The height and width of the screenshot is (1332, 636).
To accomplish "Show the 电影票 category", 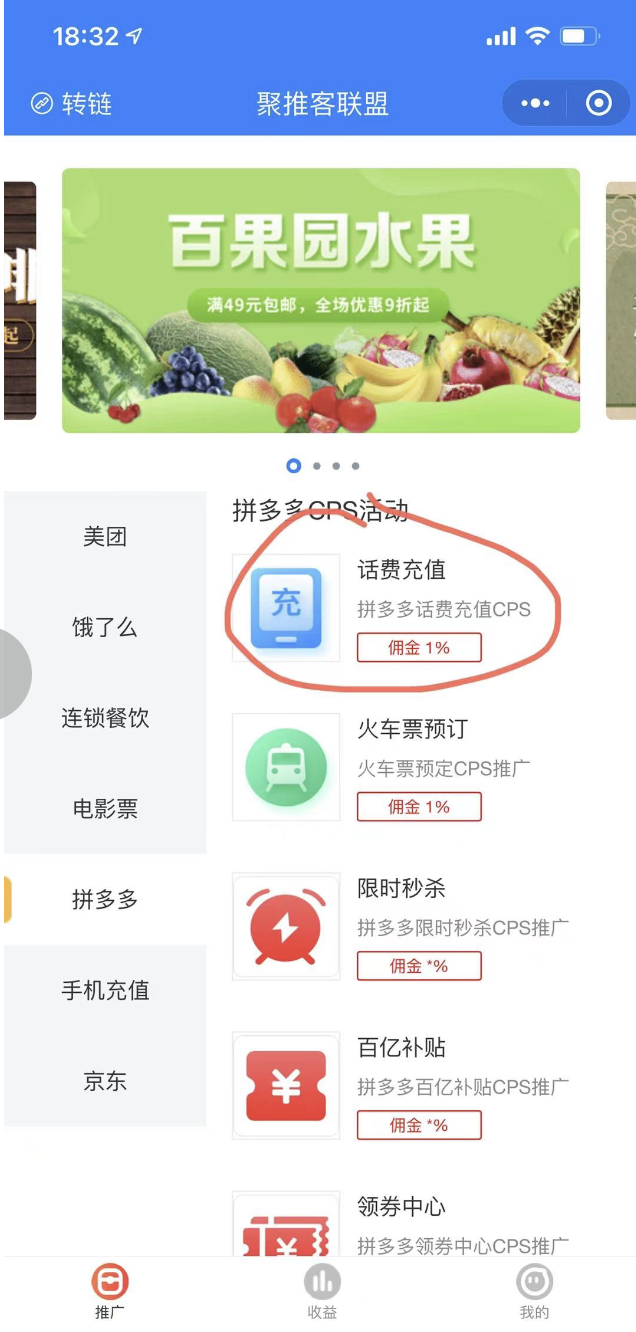I will (105, 809).
